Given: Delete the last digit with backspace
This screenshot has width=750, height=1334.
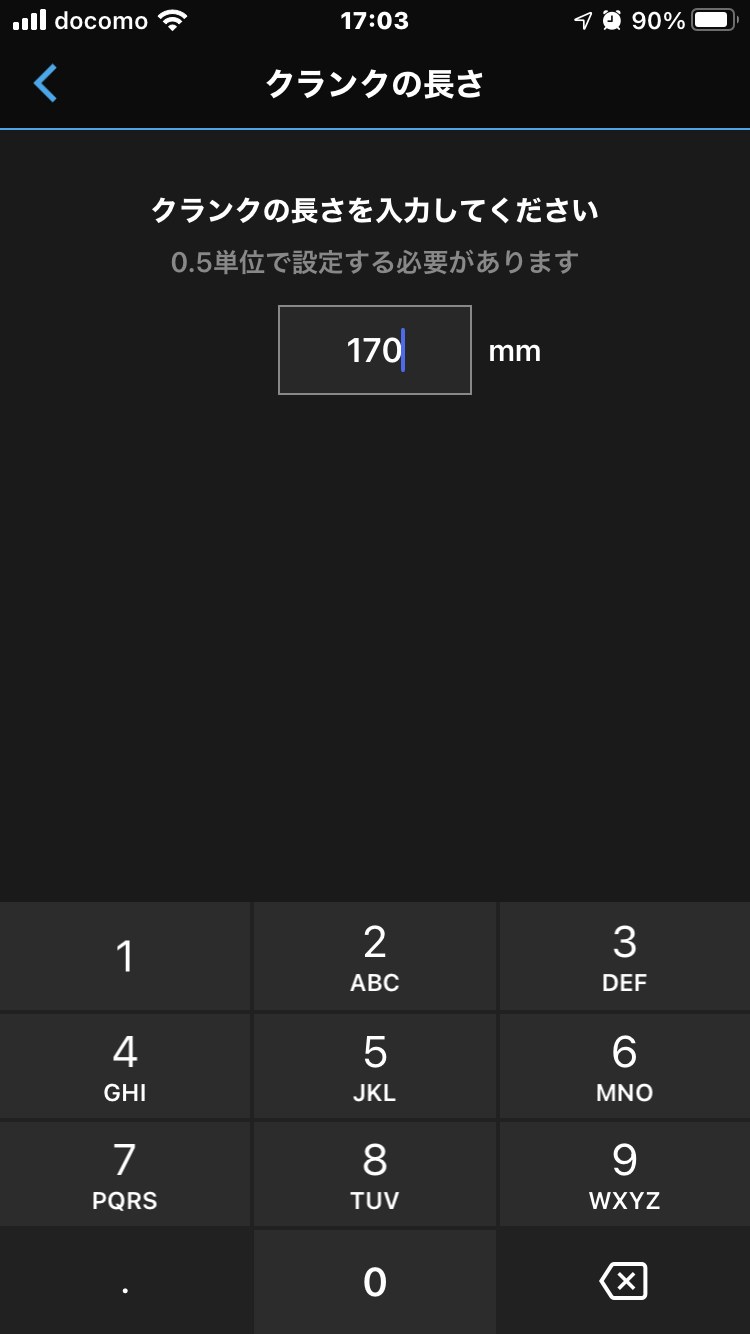Looking at the screenshot, I should (624, 1282).
